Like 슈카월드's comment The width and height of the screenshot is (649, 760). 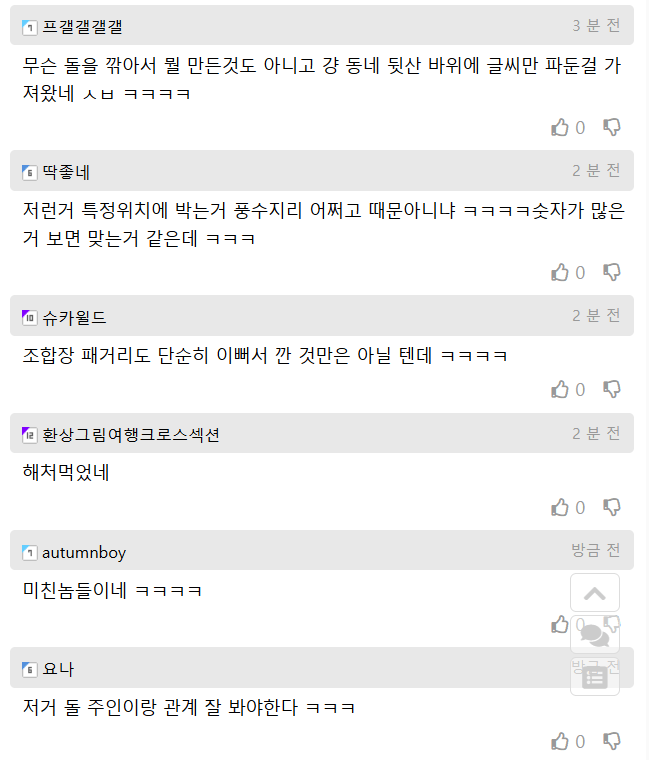(560, 389)
